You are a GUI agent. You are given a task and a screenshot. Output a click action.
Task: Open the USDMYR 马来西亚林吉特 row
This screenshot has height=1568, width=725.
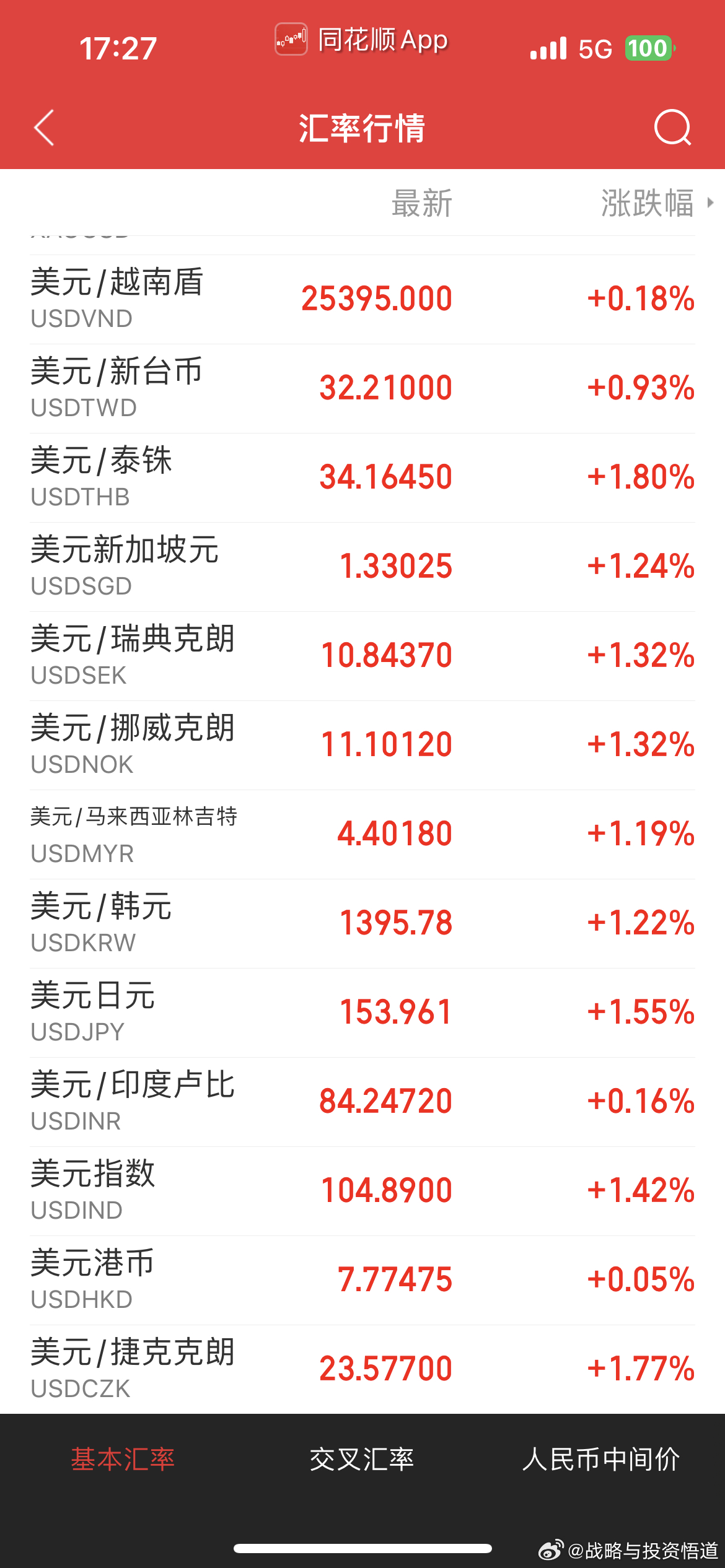click(362, 835)
